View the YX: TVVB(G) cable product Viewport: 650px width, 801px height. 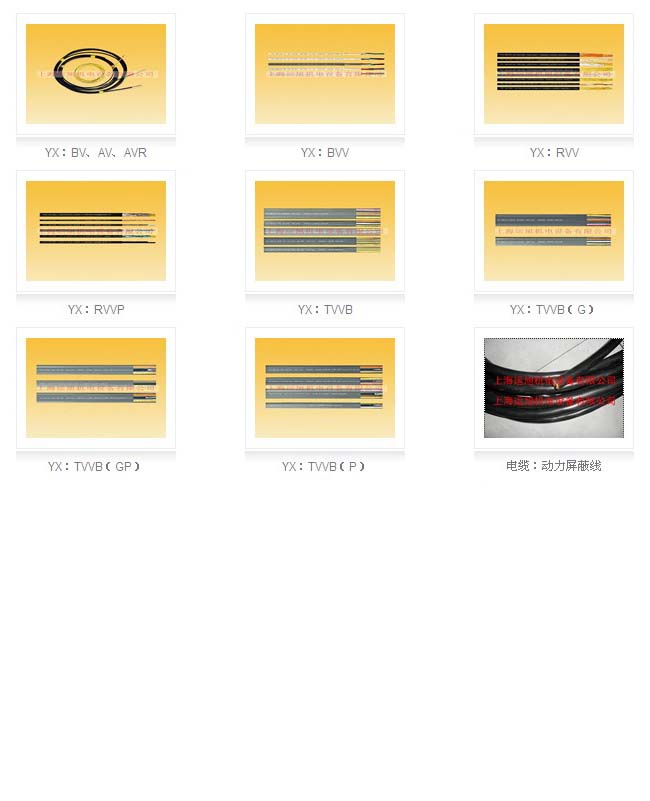point(554,231)
